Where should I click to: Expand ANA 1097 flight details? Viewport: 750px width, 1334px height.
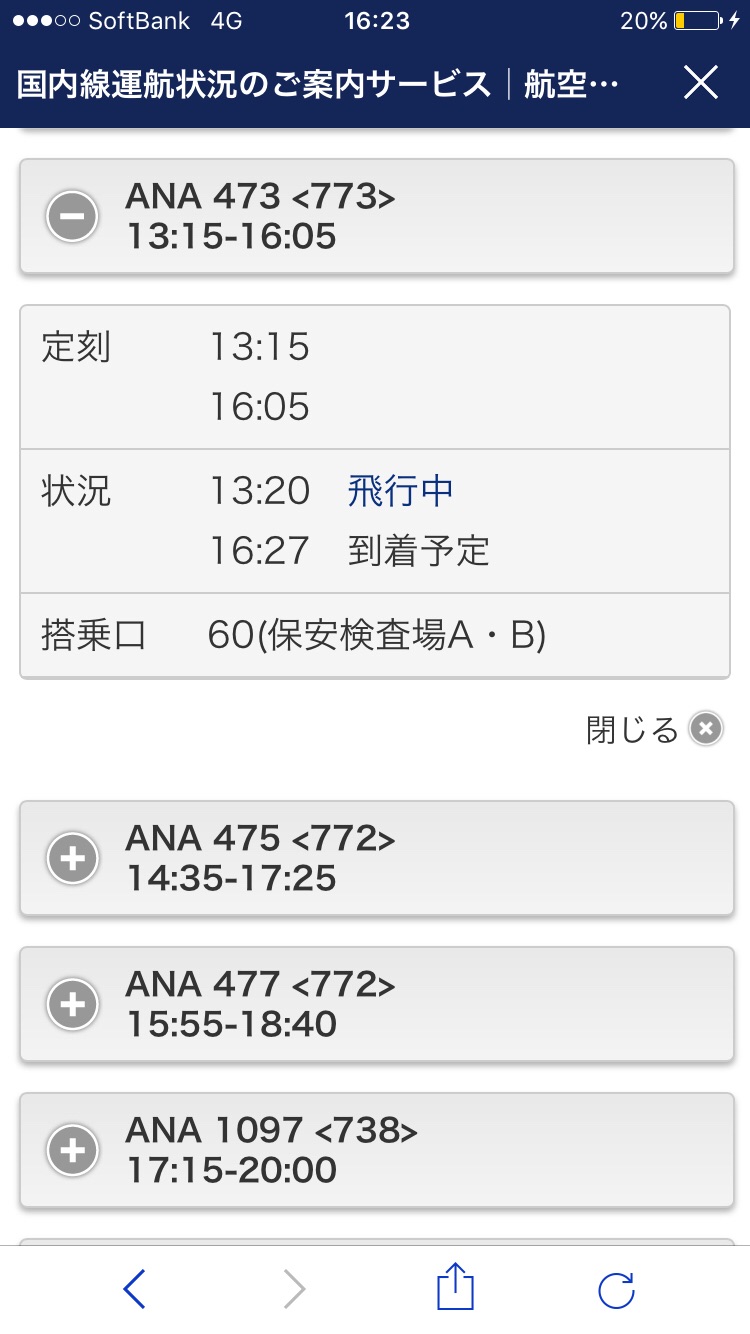tap(73, 1150)
